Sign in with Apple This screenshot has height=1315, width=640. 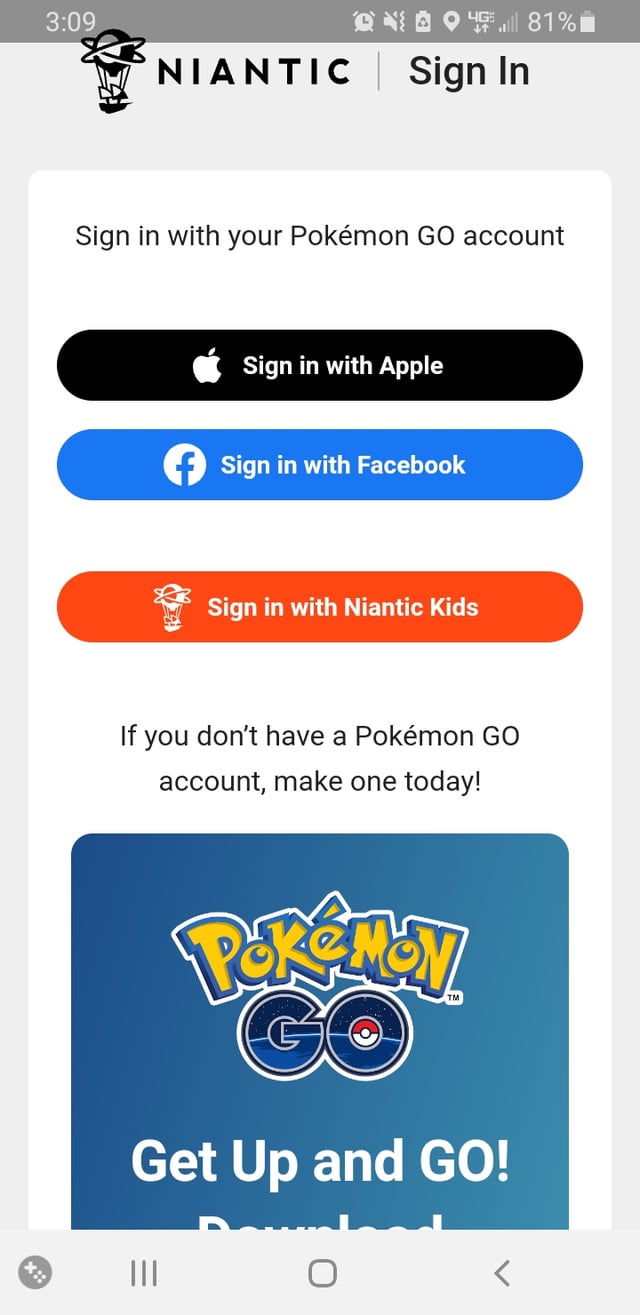[319, 365]
